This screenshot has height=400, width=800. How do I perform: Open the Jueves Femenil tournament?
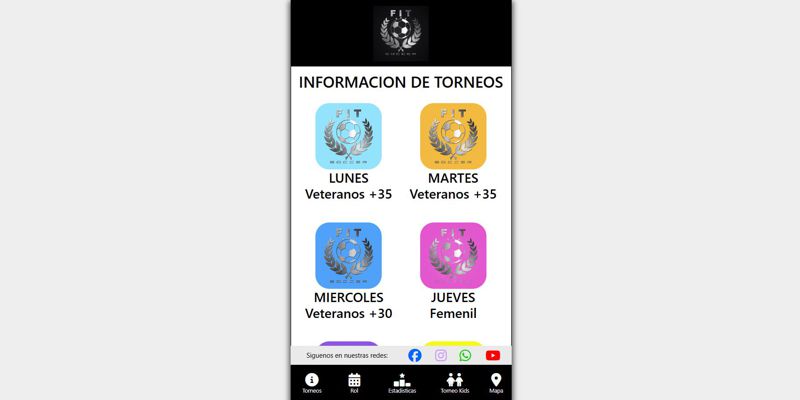click(x=453, y=256)
